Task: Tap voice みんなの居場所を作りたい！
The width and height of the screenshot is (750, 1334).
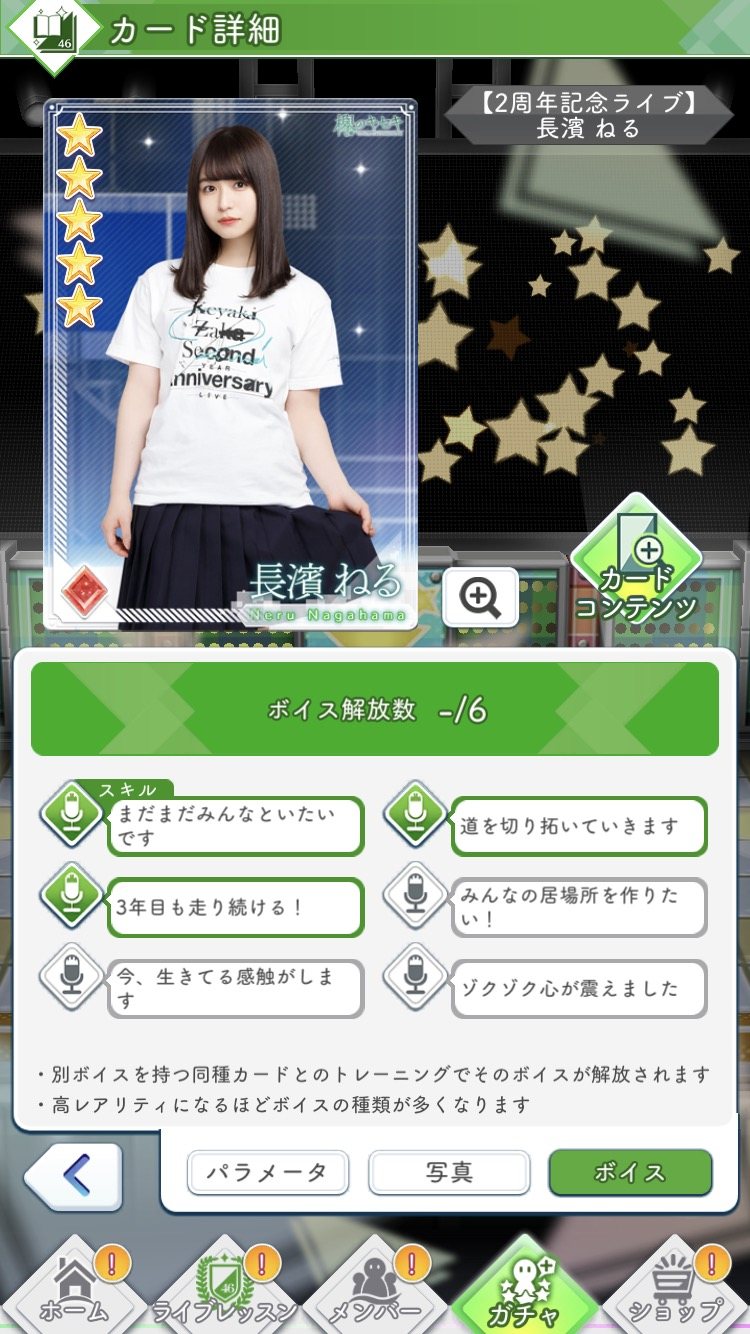Action: (546, 907)
